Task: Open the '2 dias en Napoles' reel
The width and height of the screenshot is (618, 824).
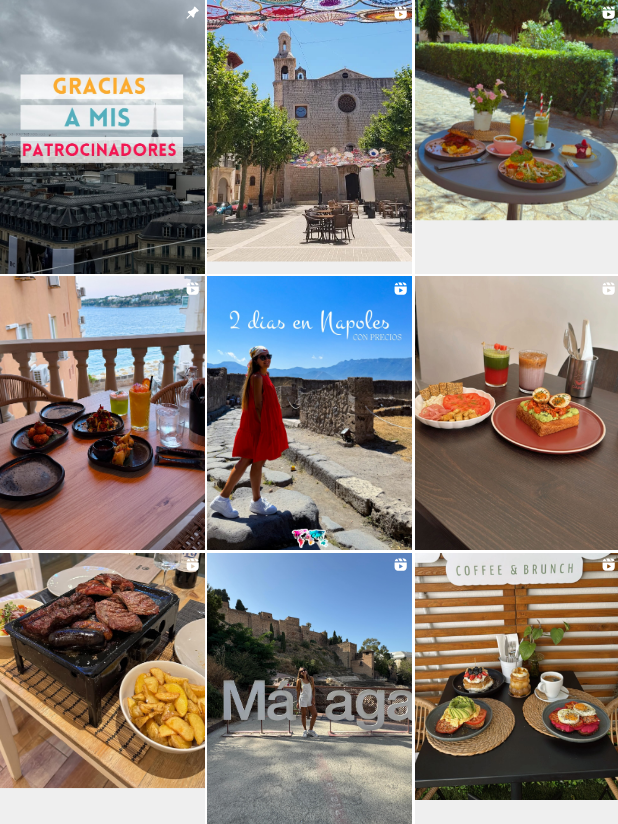Action: 309,413
